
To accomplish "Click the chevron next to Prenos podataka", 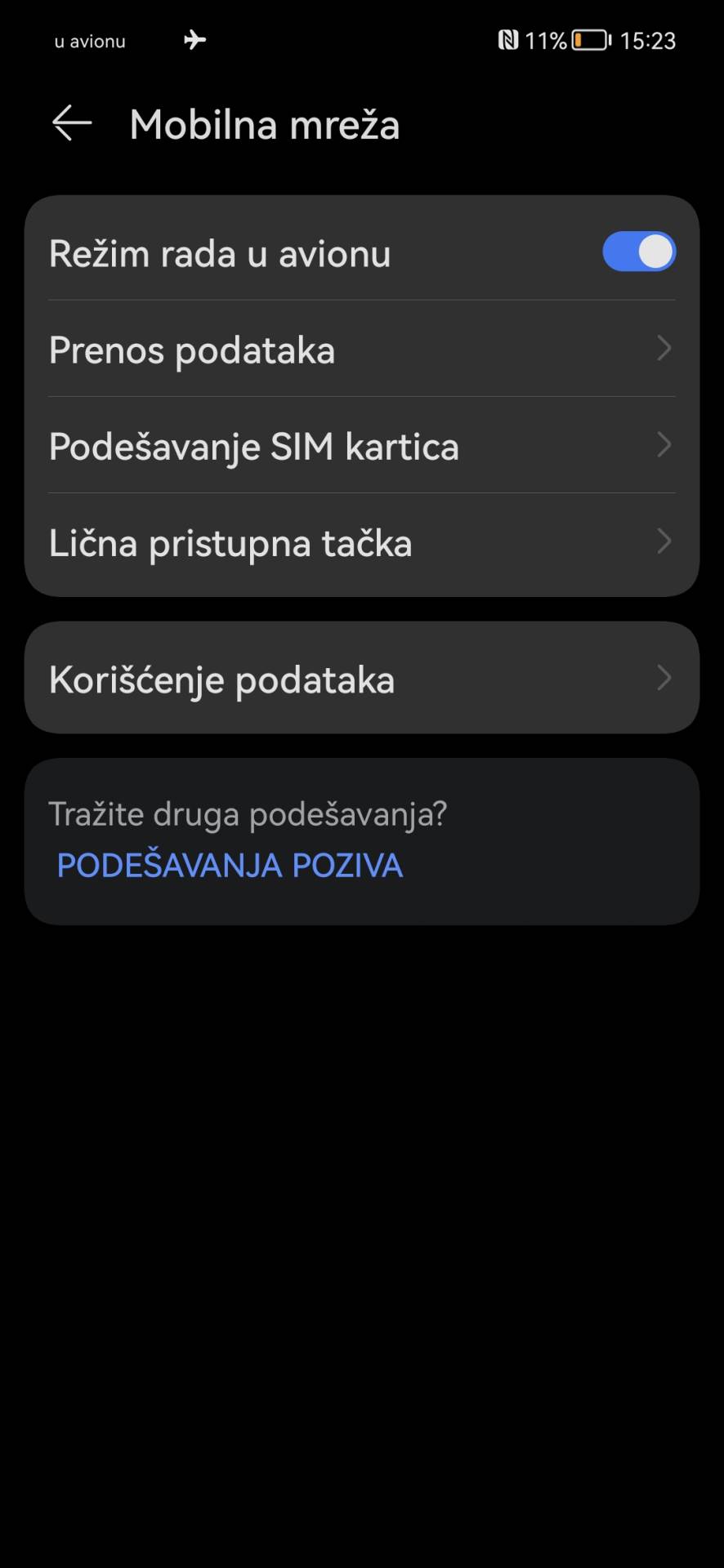I will pos(664,350).
